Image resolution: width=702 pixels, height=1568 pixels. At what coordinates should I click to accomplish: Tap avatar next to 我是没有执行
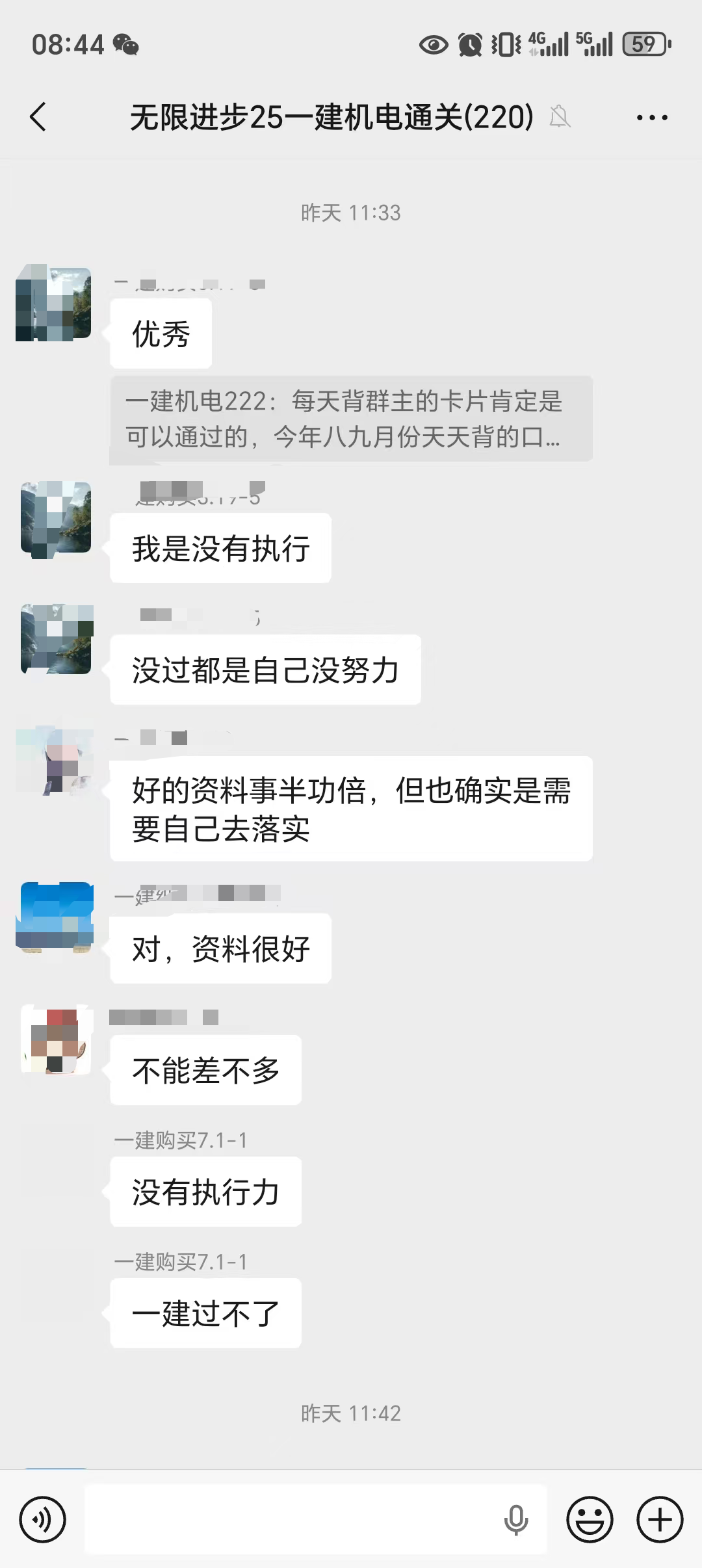tap(56, 517)
